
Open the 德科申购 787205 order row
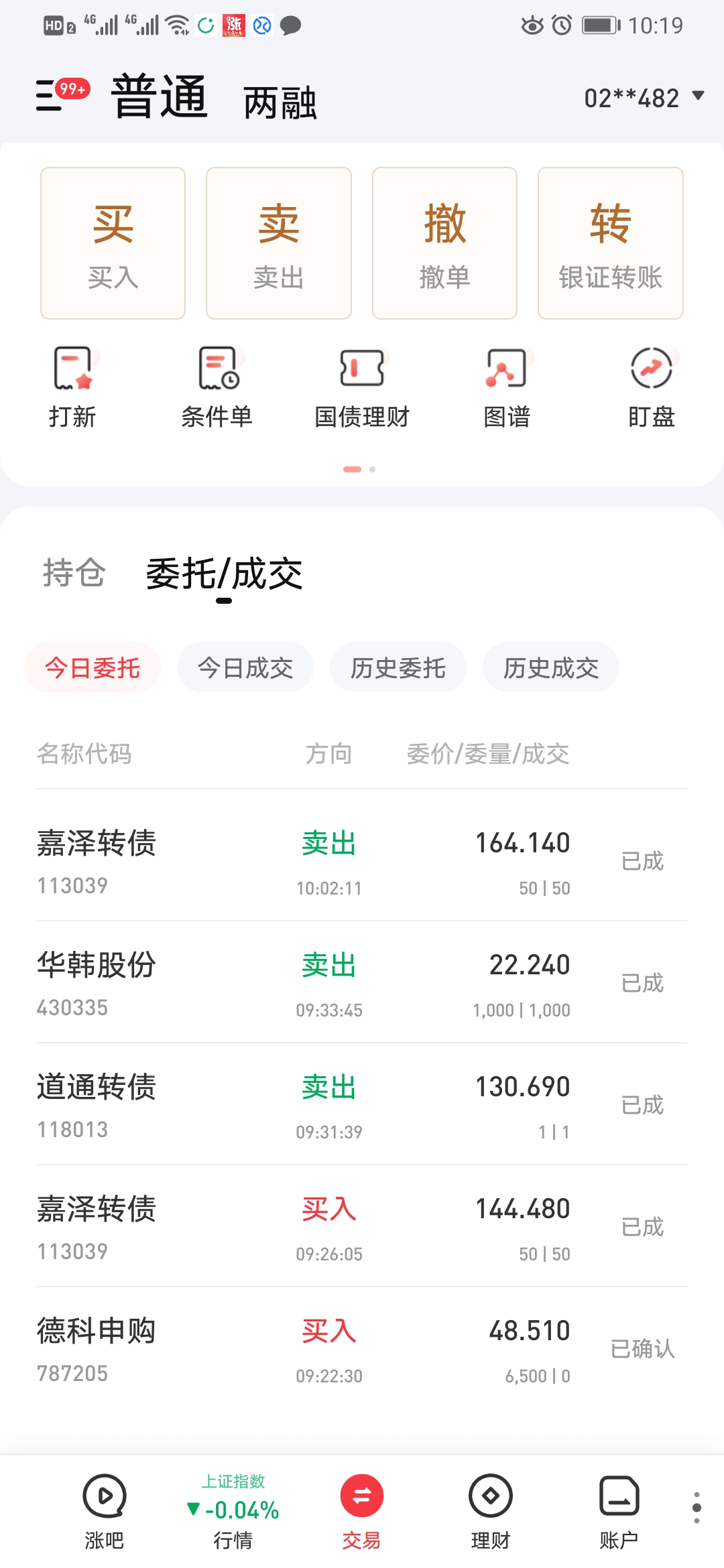362,1348
